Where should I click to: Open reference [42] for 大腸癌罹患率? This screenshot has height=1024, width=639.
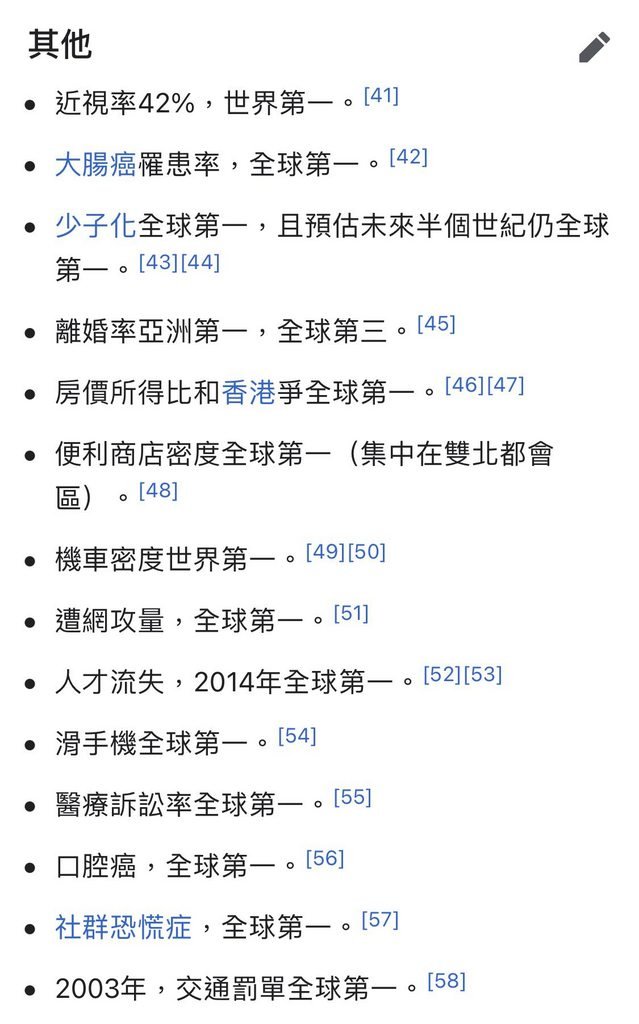[x=408, y=157]
